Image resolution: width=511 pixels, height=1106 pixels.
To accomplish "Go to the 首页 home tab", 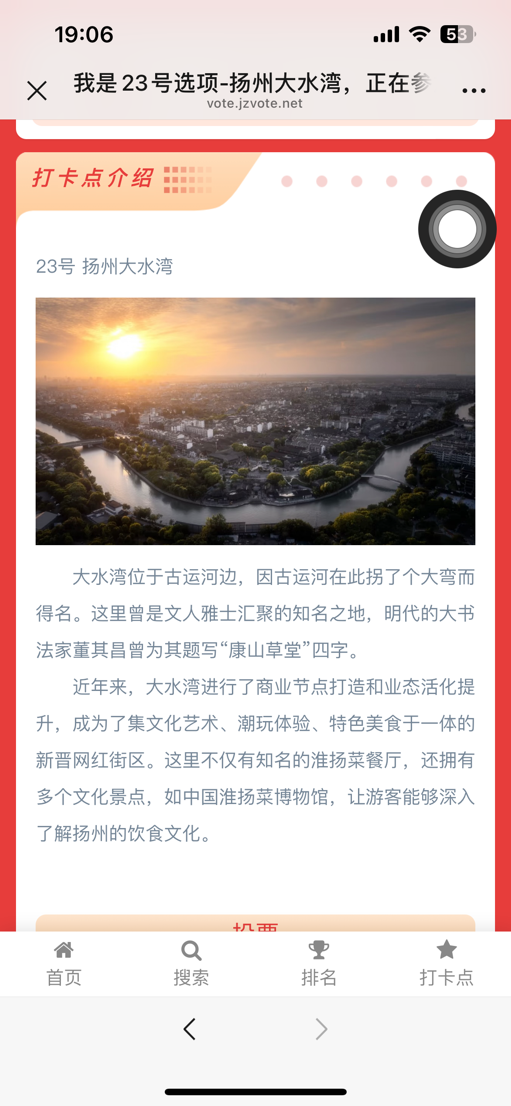I will tap(64, 964).
